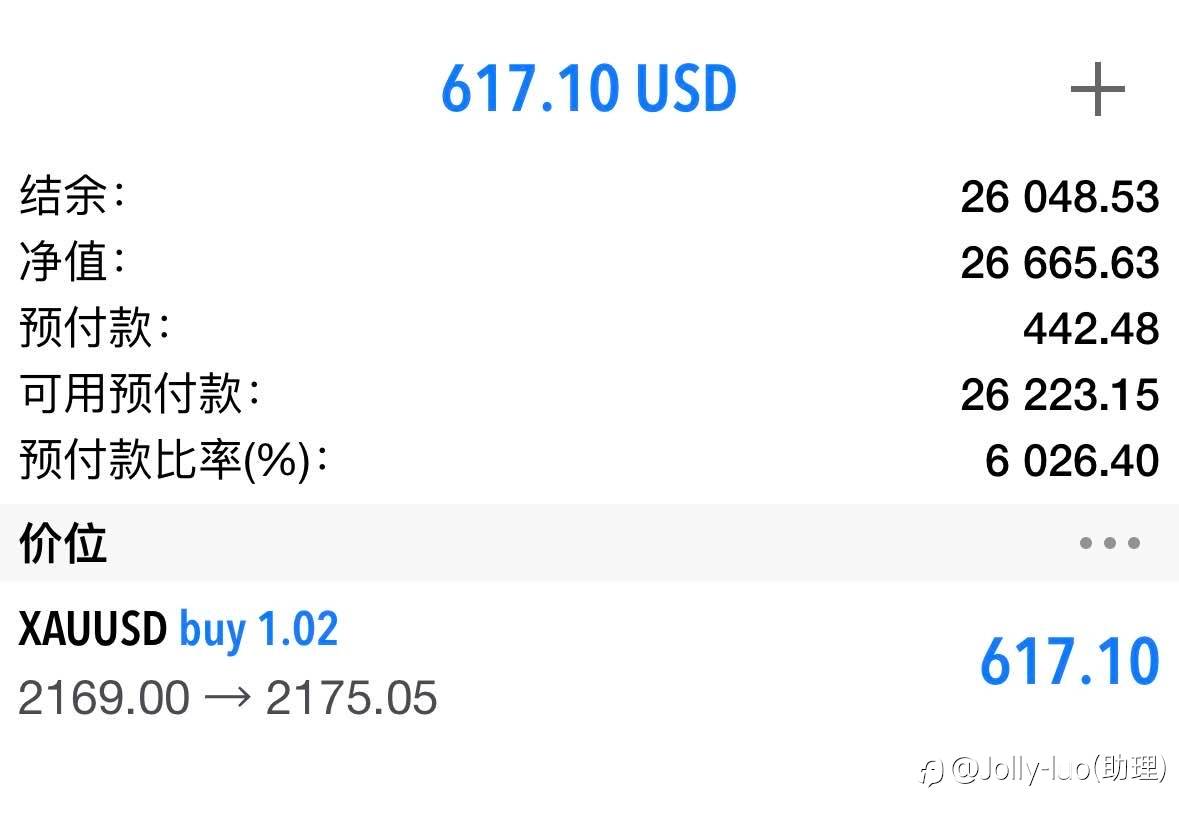
Task: Open the XAUUSD buy 1.02 position
Action: 590,662
